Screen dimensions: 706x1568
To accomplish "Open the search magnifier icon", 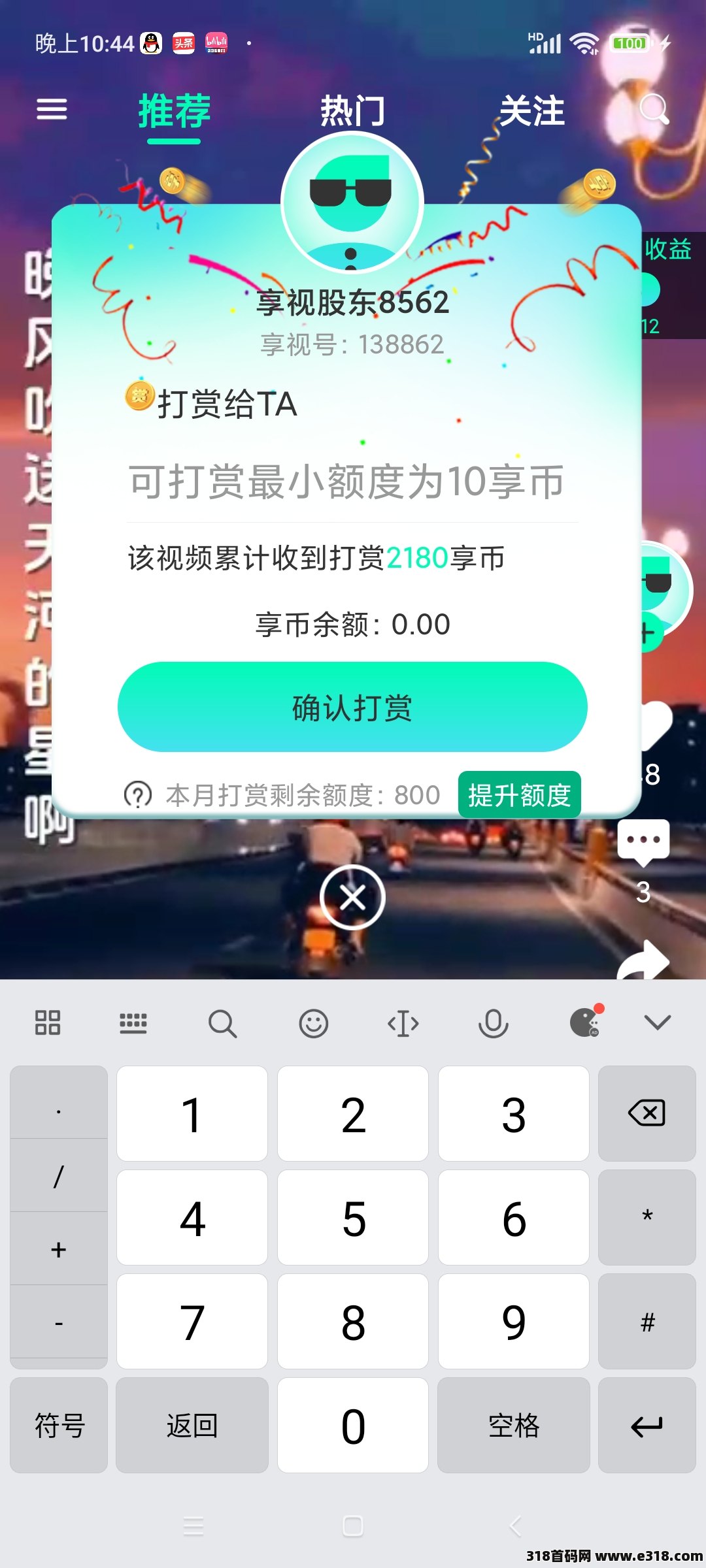I will click(654, 109).
